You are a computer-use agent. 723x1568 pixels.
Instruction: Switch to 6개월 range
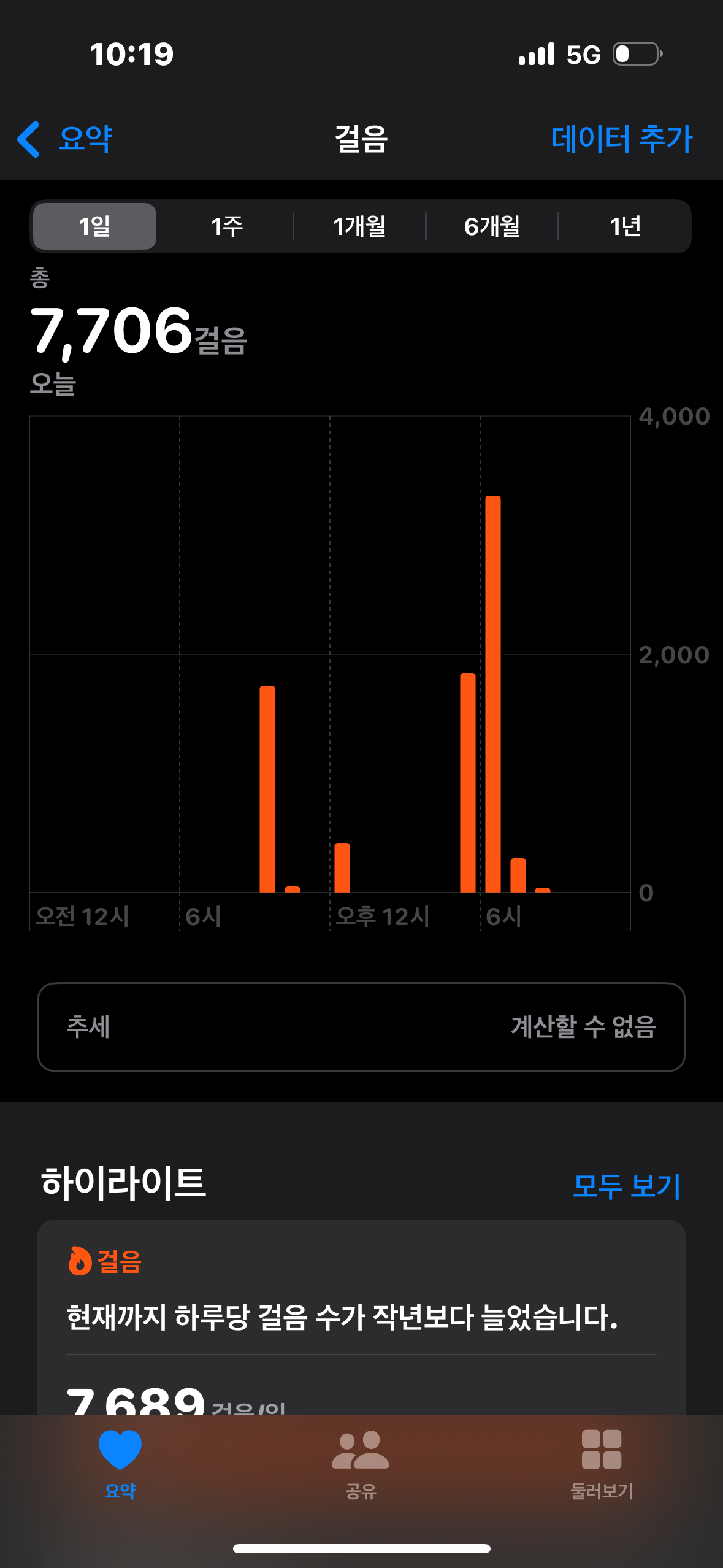pyautogui.click(x=492, y=226)
